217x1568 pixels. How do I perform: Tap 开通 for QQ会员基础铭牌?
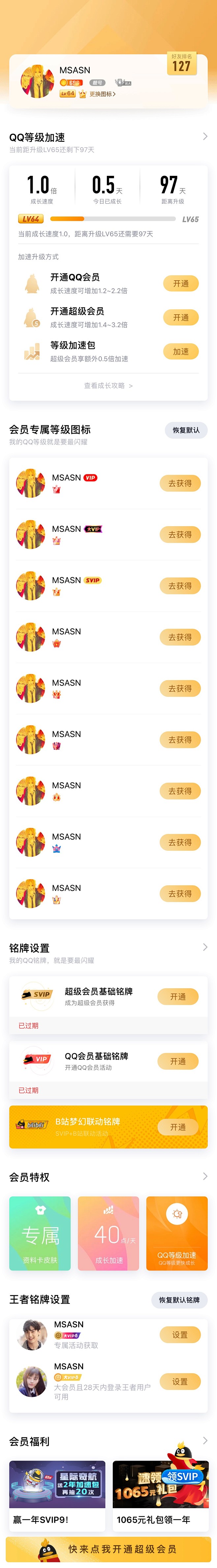177,1062
